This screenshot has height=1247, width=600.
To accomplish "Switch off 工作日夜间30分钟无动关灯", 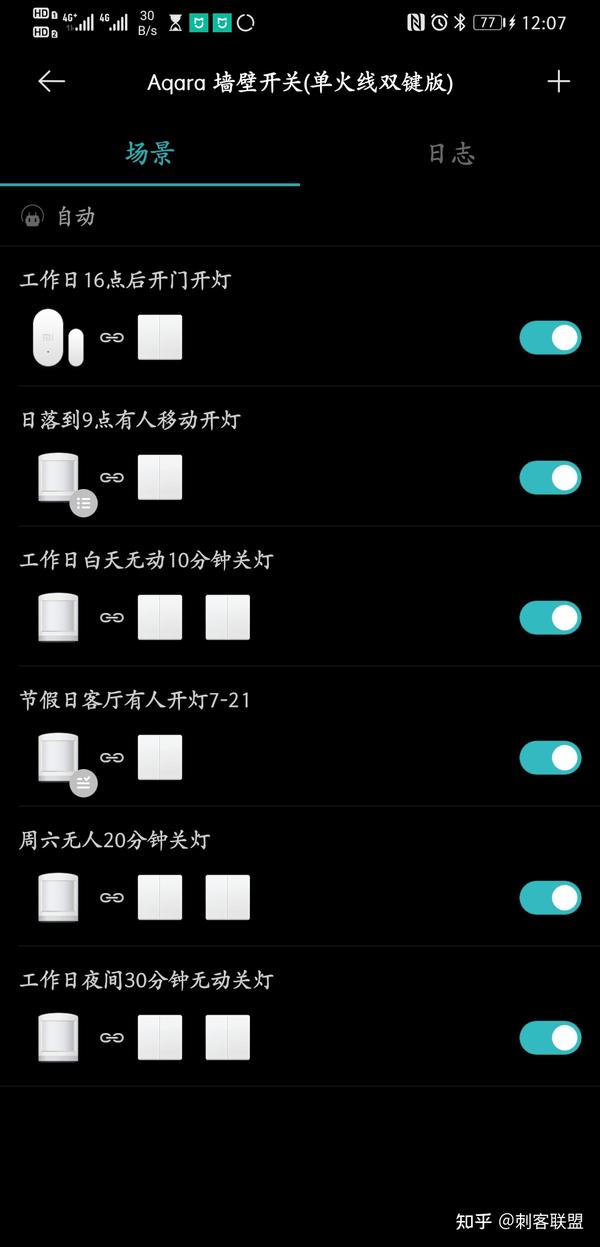I will pos(550,1038).
